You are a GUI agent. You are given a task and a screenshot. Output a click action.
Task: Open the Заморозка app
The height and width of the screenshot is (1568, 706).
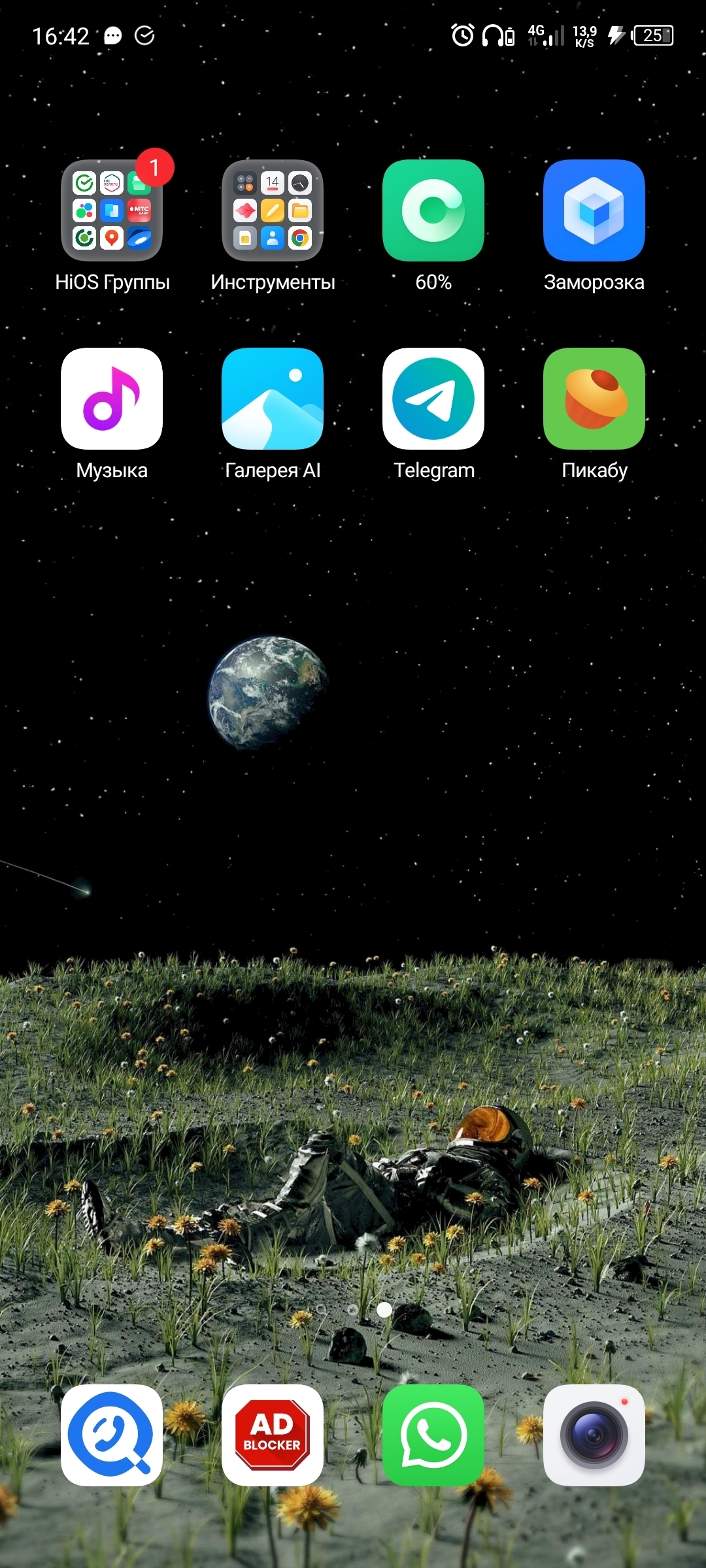coord(594,210)
